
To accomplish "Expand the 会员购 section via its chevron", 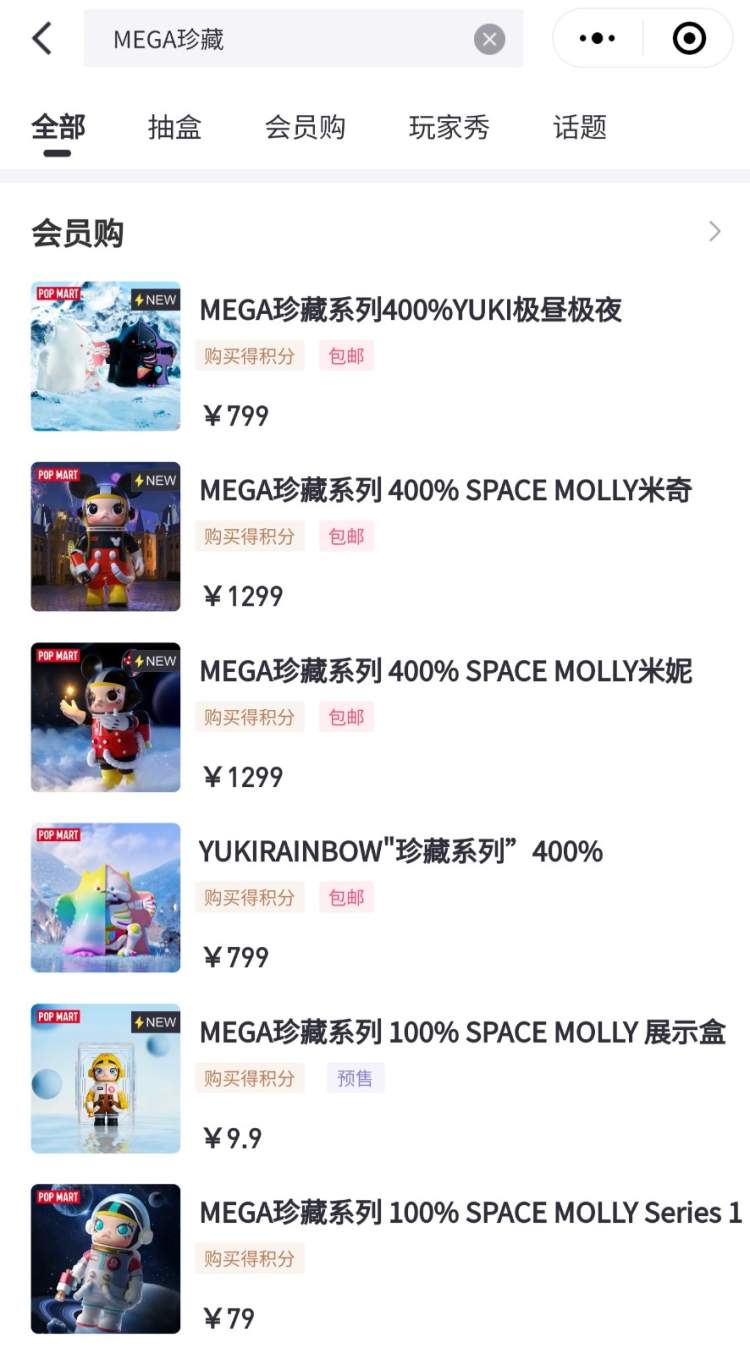I will 714,232.
